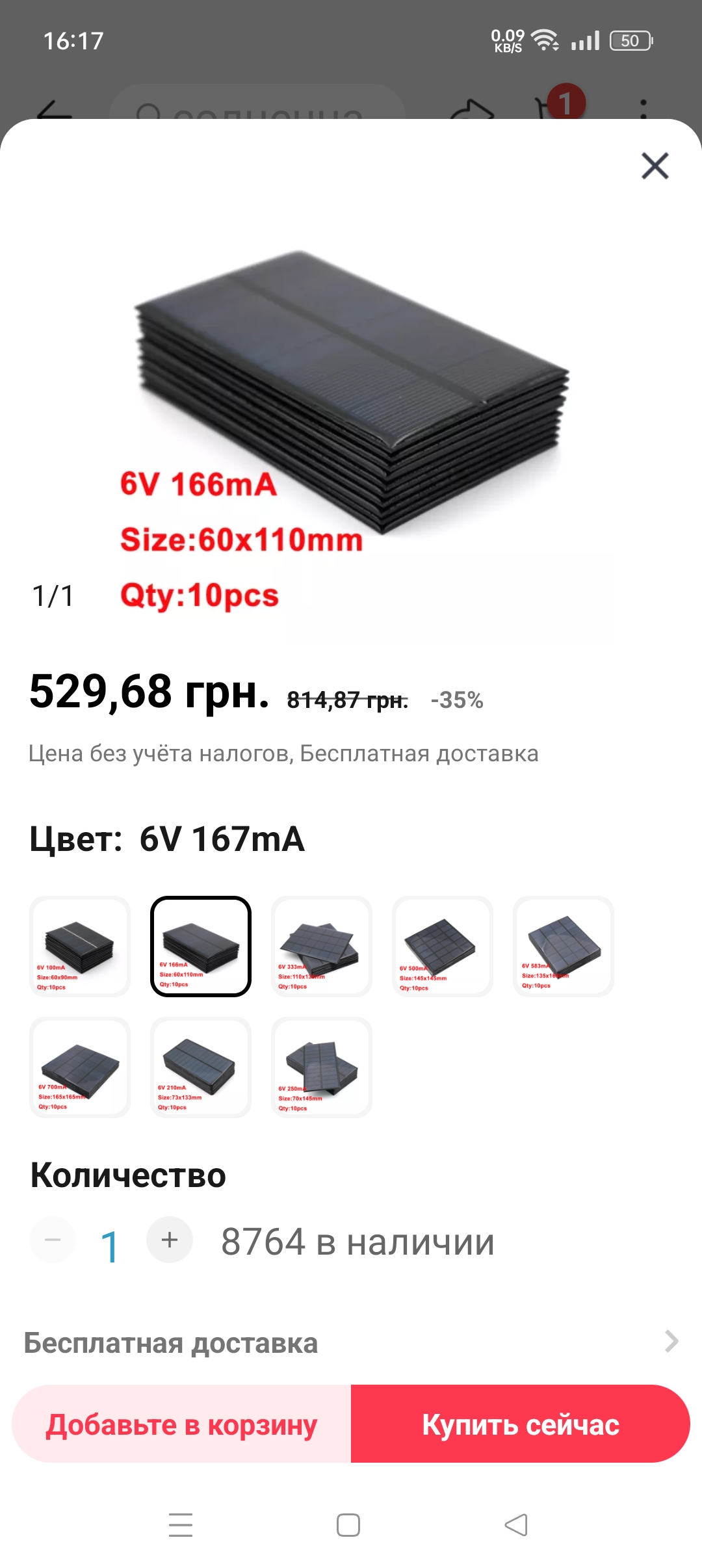Close the product options sheet
The height and width of the screenshot is (1568, 702).
655,166
